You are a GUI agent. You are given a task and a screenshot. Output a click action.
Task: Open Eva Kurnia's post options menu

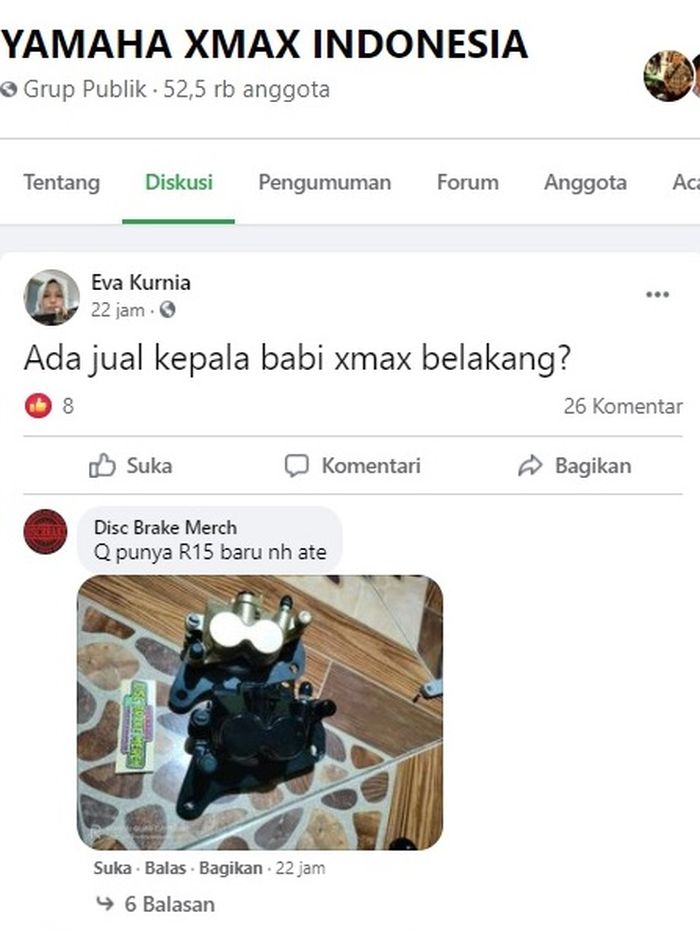point(657,294)
